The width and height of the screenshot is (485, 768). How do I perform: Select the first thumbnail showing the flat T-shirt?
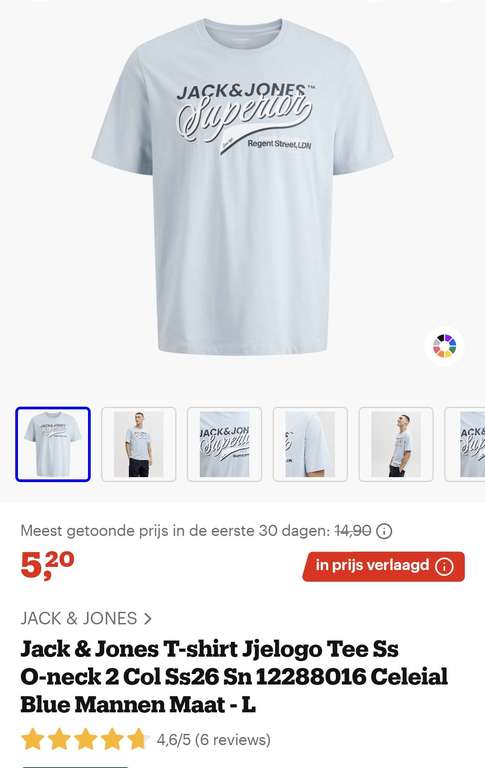click(x=53, y=444)
